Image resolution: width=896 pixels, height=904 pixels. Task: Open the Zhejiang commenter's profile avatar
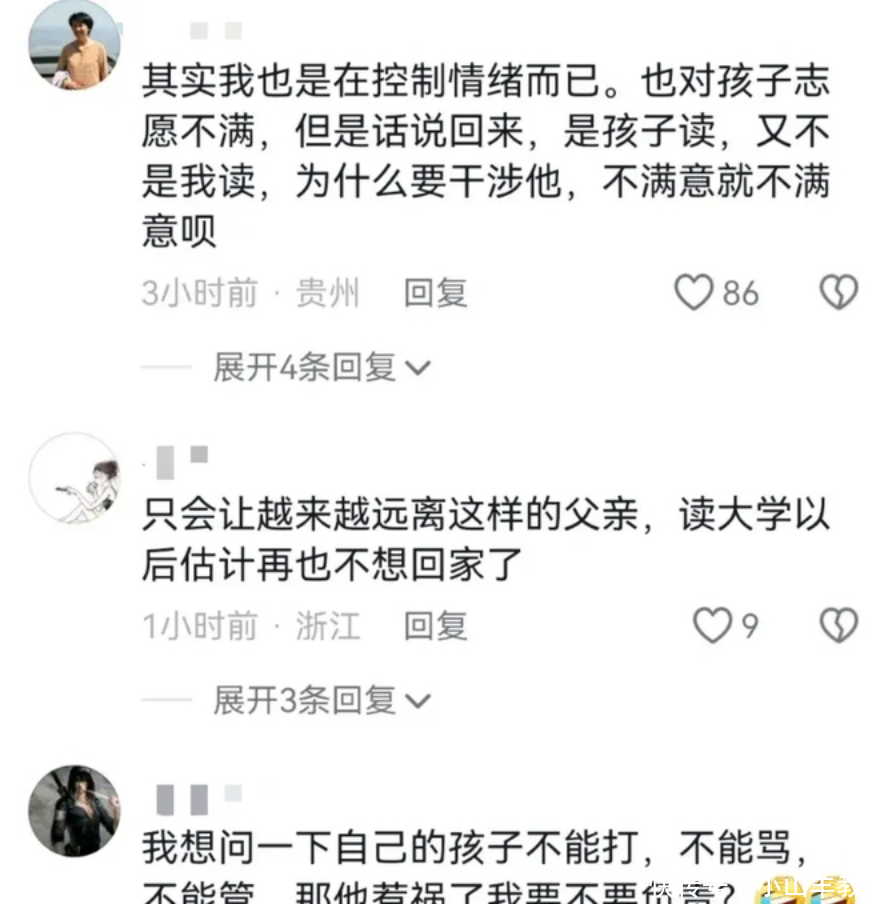click(x=74, y=479)
